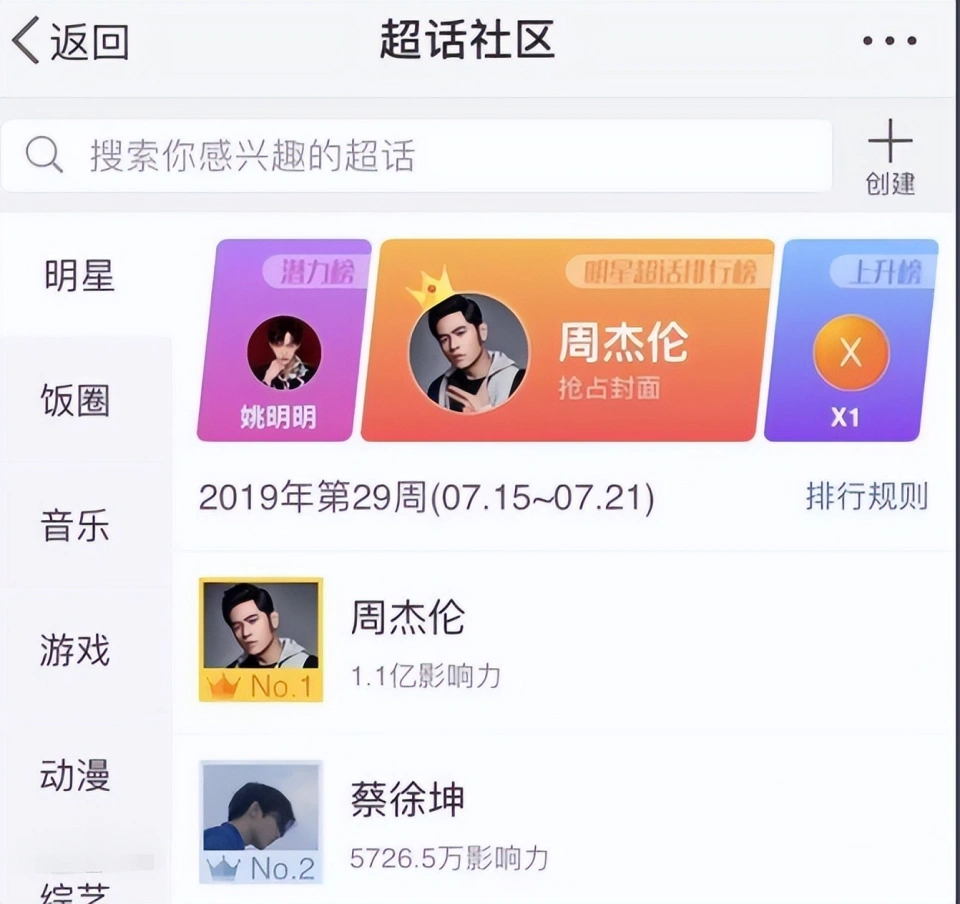Switch to the 动漫 category
This screenshot has height=904, width=960.
click(76, 776)
